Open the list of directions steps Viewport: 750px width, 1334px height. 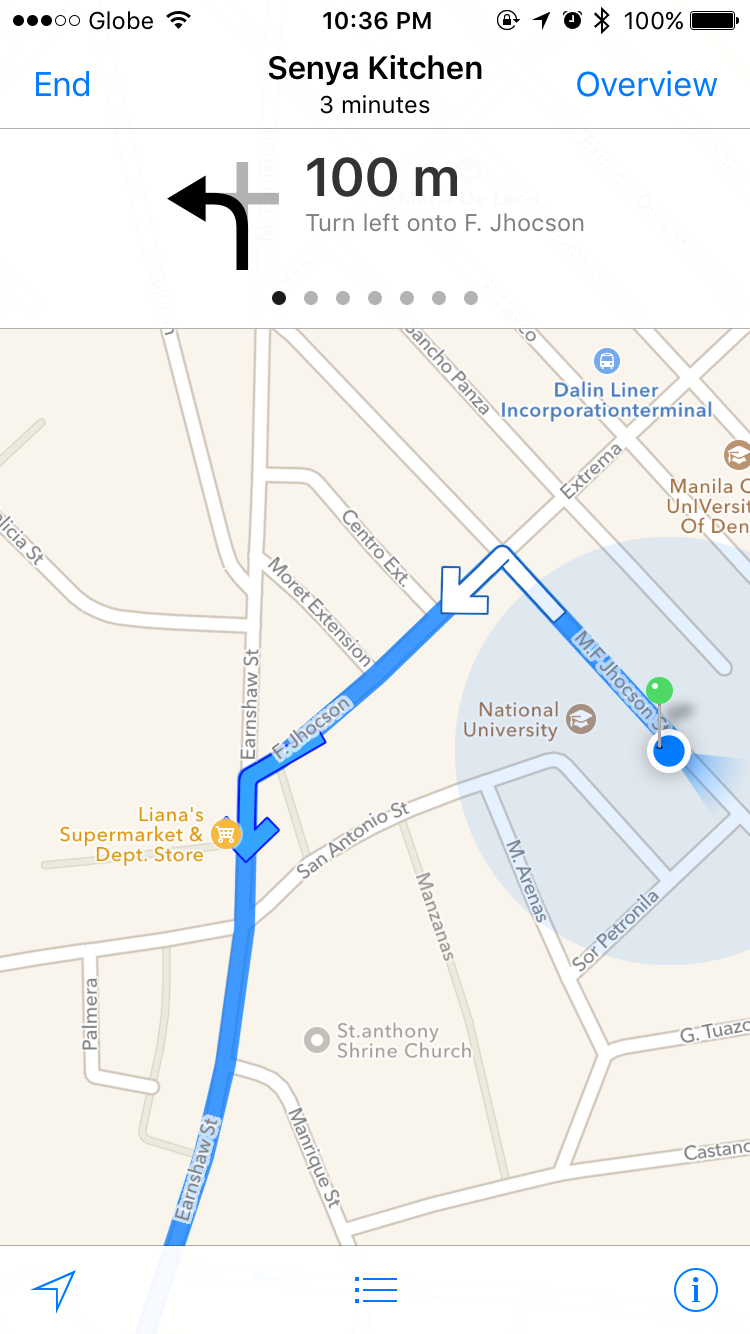tap(375, 1290)
